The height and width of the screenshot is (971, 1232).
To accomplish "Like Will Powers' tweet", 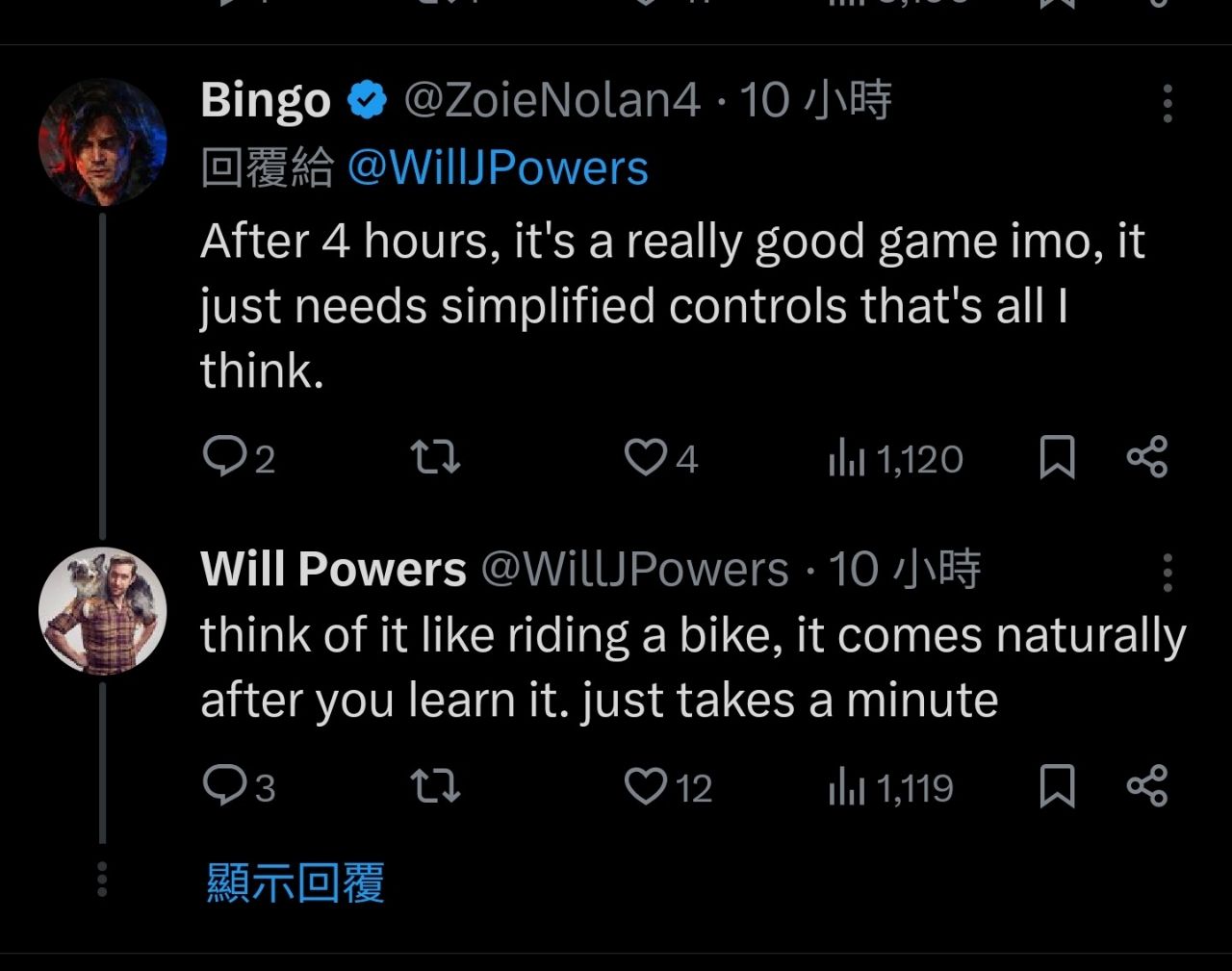I will click(x=645, y=786).
